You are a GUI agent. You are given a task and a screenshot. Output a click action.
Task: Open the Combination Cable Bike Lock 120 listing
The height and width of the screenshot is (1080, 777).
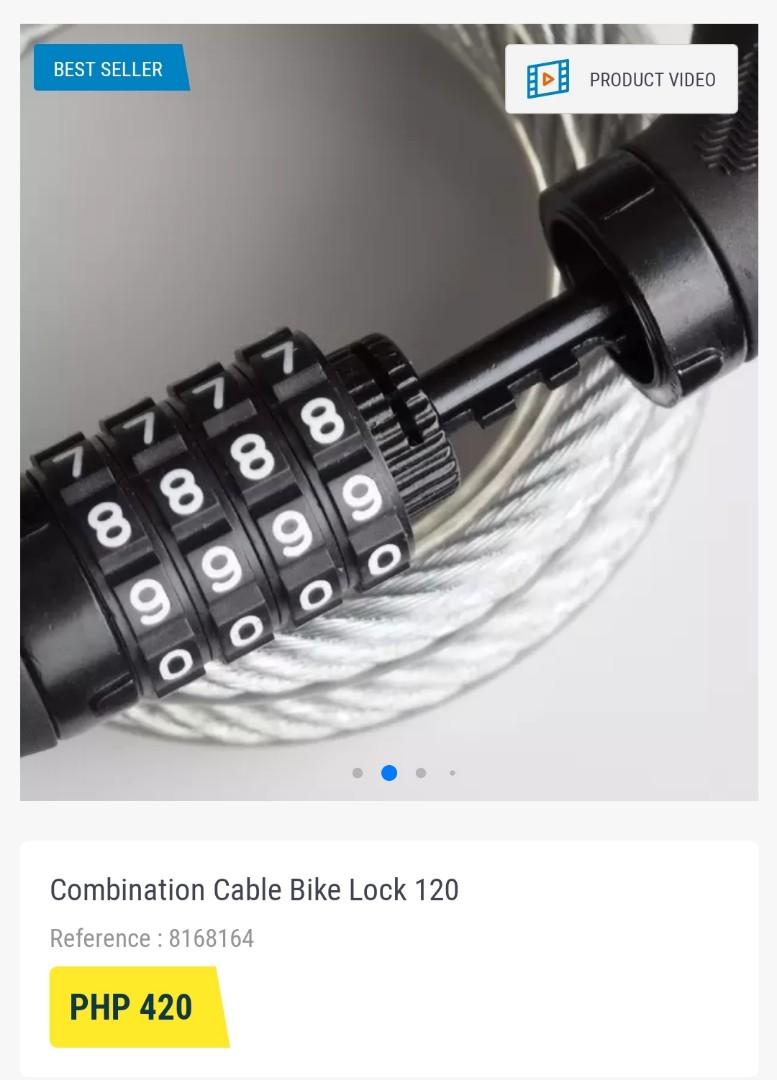[255, 888]
